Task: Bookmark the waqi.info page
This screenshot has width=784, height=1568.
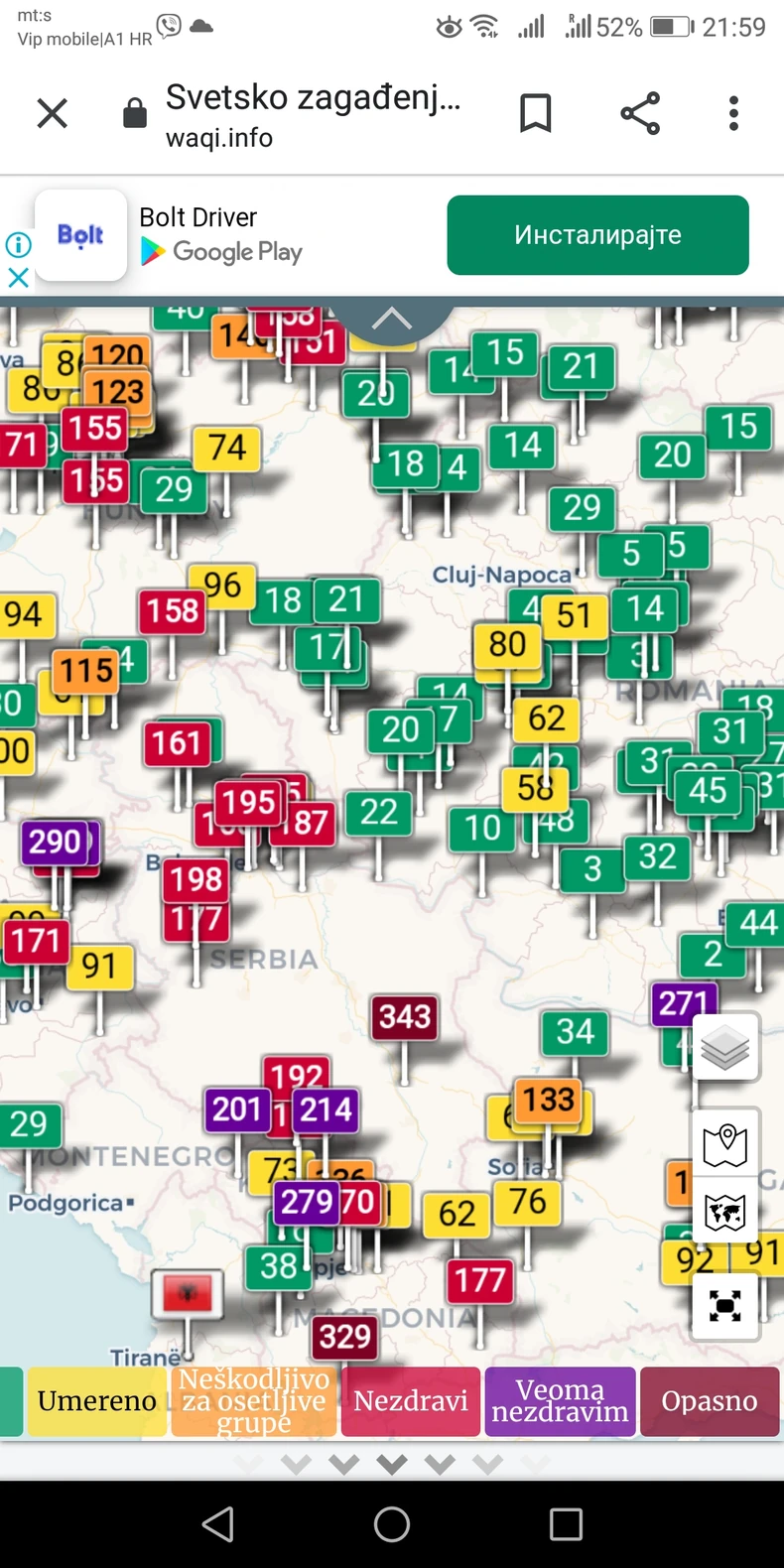Action: pyautogui.click(x=536, y=114)
